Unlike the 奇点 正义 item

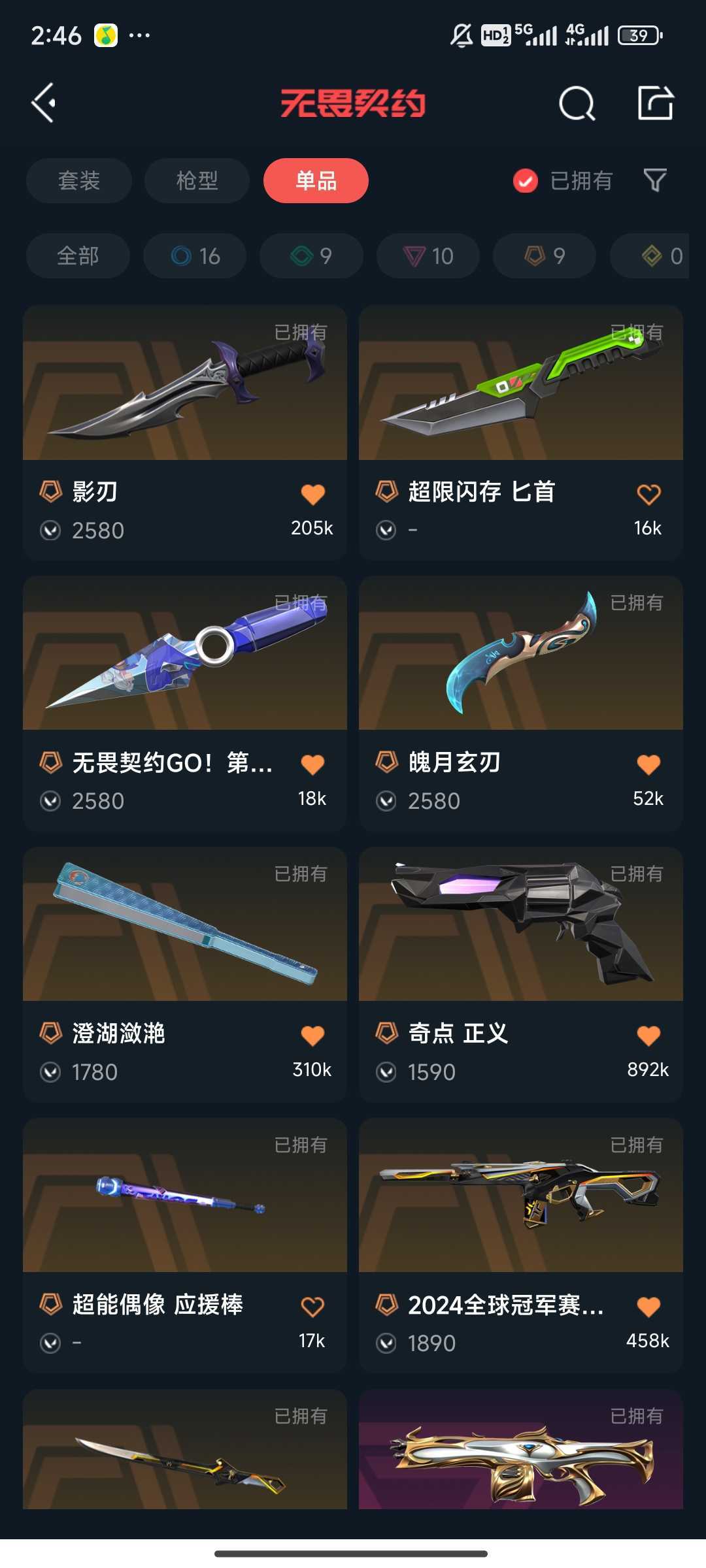click(x=648, y=1036)
